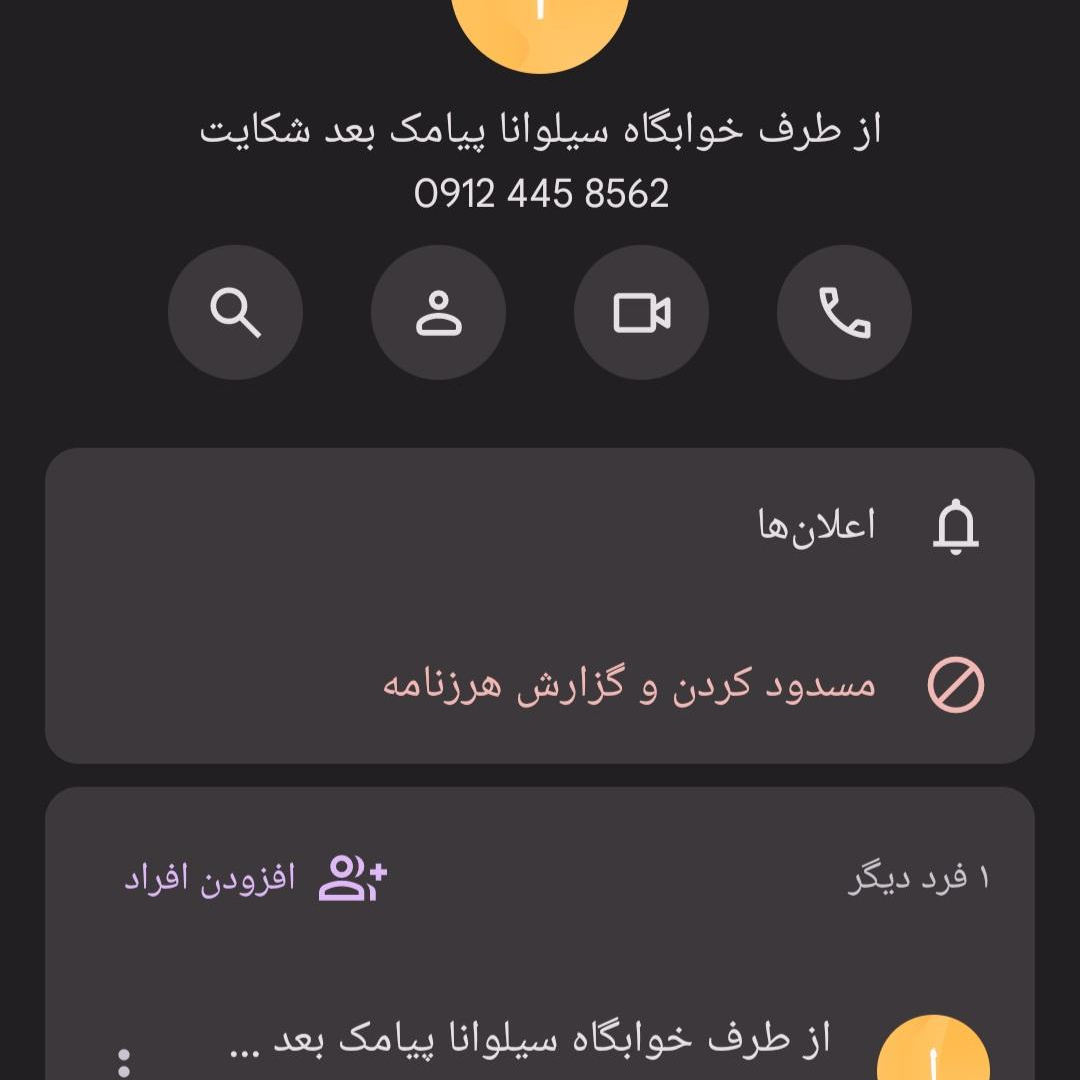This screenshot has width=1080, height=1080.
Task: Open the three-dot menu beside the participant
Action: [x=124, y=1062]
